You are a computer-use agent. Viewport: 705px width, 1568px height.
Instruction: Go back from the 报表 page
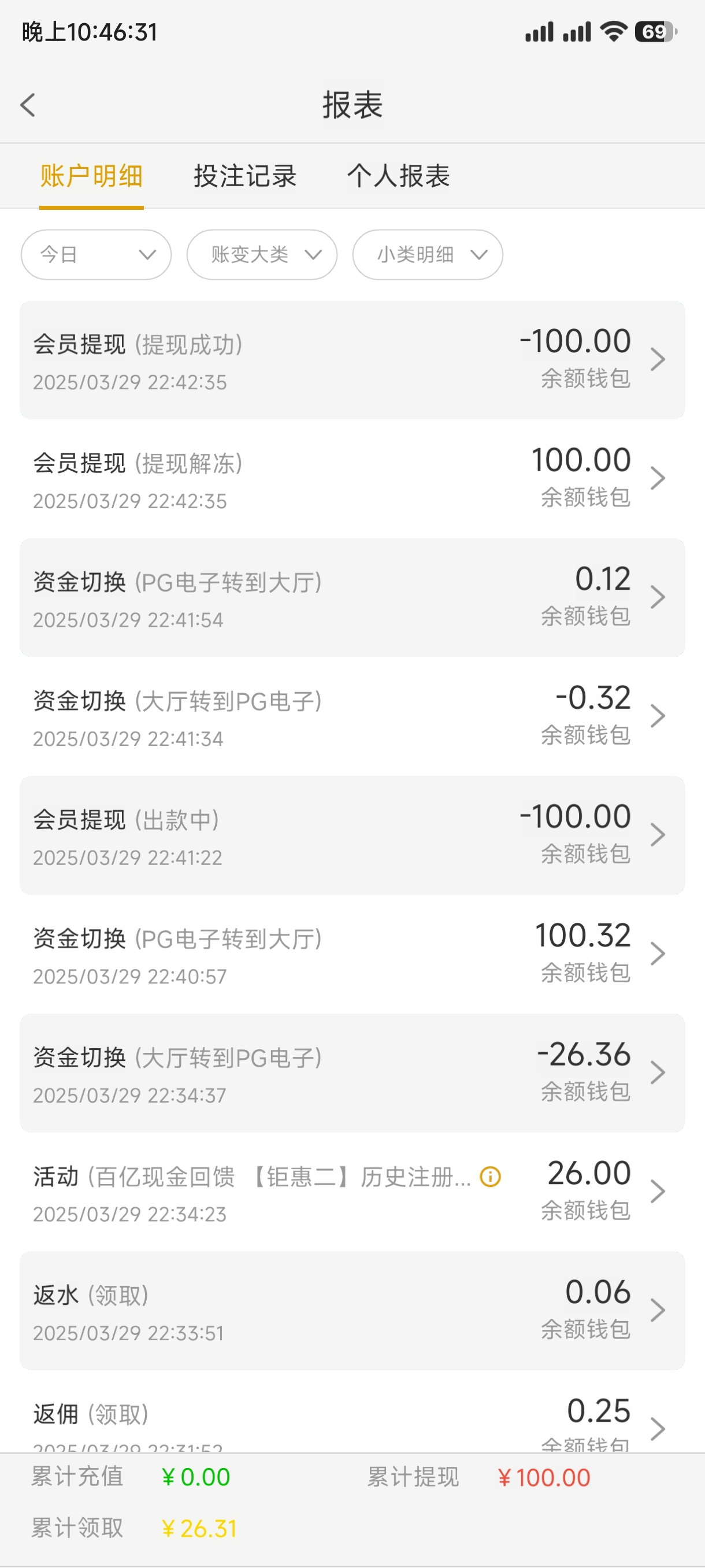click(28, 105)
